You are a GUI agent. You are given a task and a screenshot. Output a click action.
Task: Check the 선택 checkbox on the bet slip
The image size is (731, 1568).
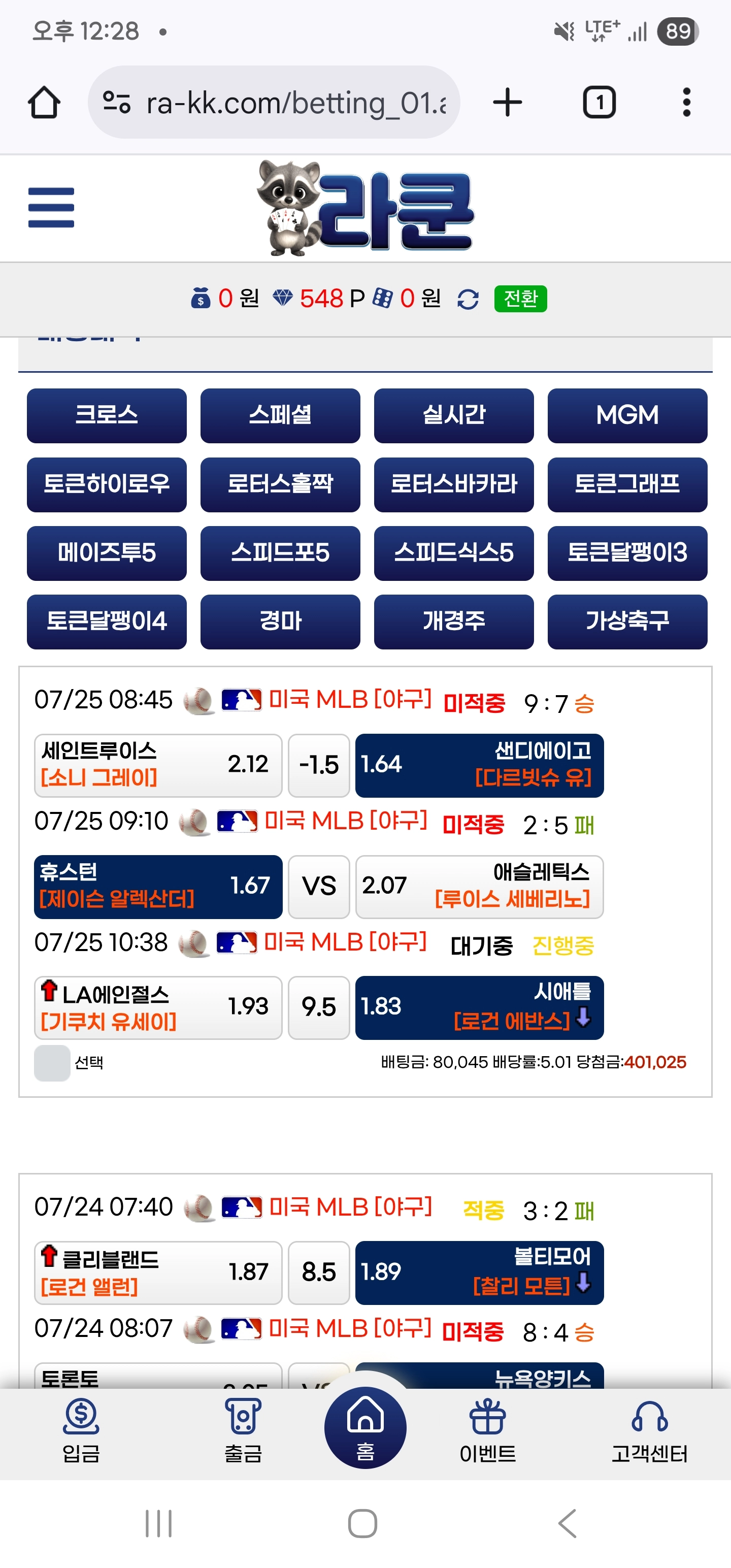[52, 1063]
